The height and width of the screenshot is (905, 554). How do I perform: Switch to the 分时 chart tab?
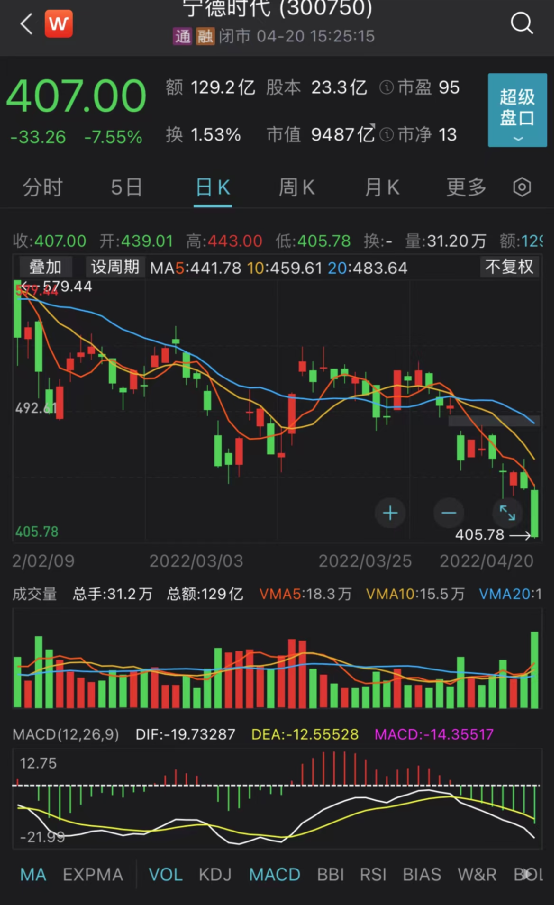pyautogui.click(x=42, y=188)
